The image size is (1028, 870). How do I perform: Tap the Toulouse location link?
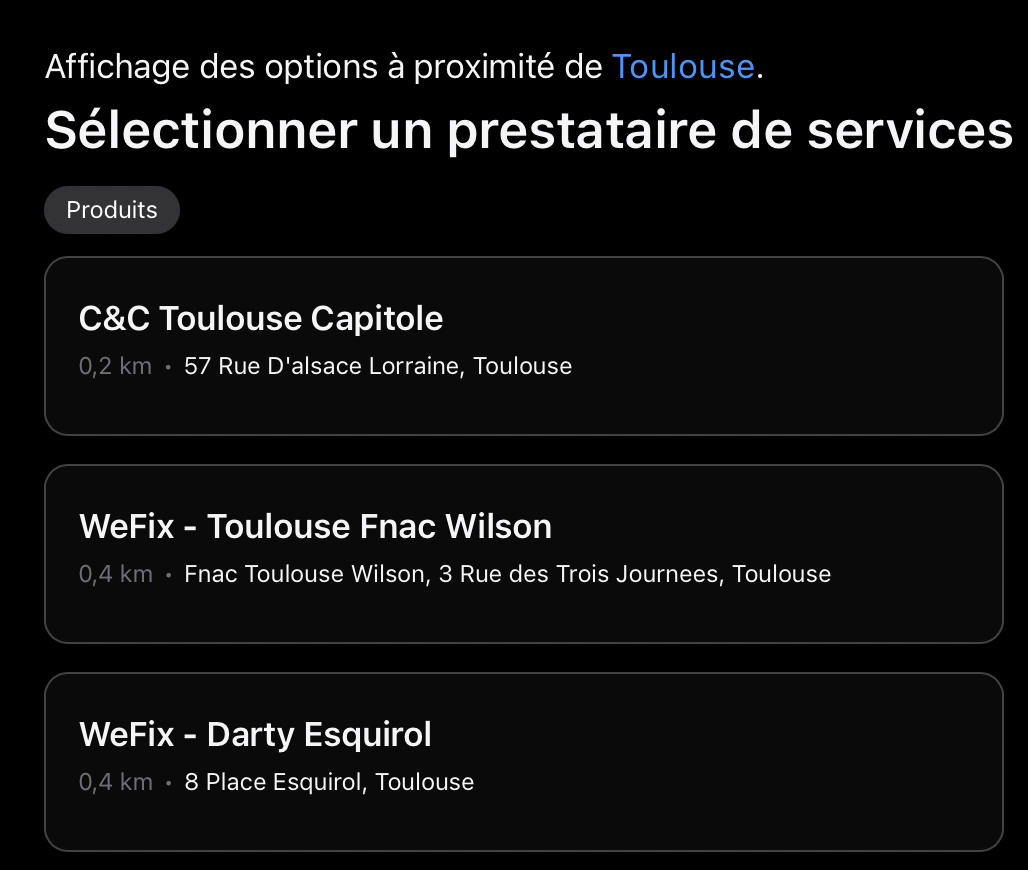point(682,66)
